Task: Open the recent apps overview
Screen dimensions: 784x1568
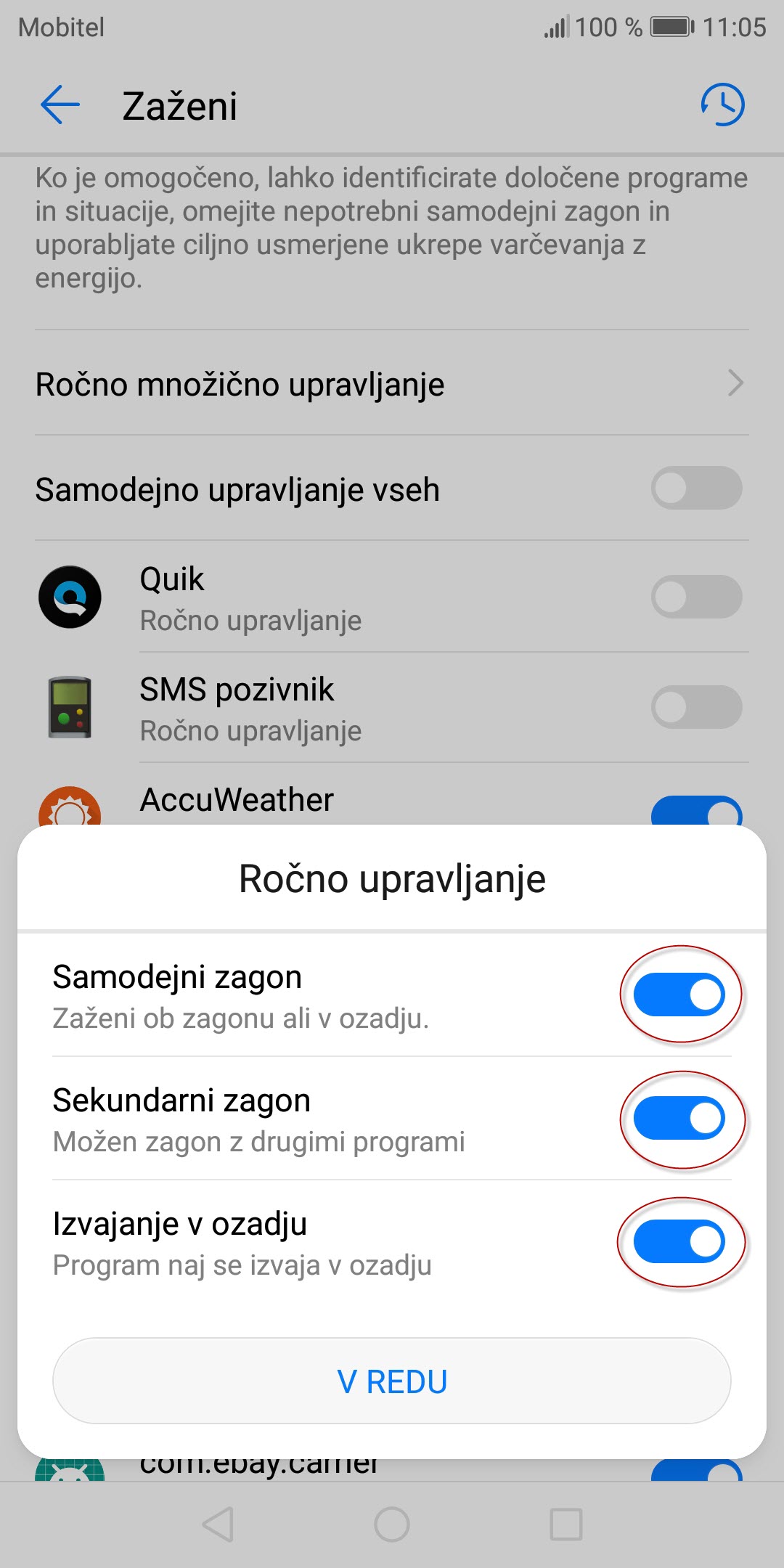Action: pos(566,1524)
